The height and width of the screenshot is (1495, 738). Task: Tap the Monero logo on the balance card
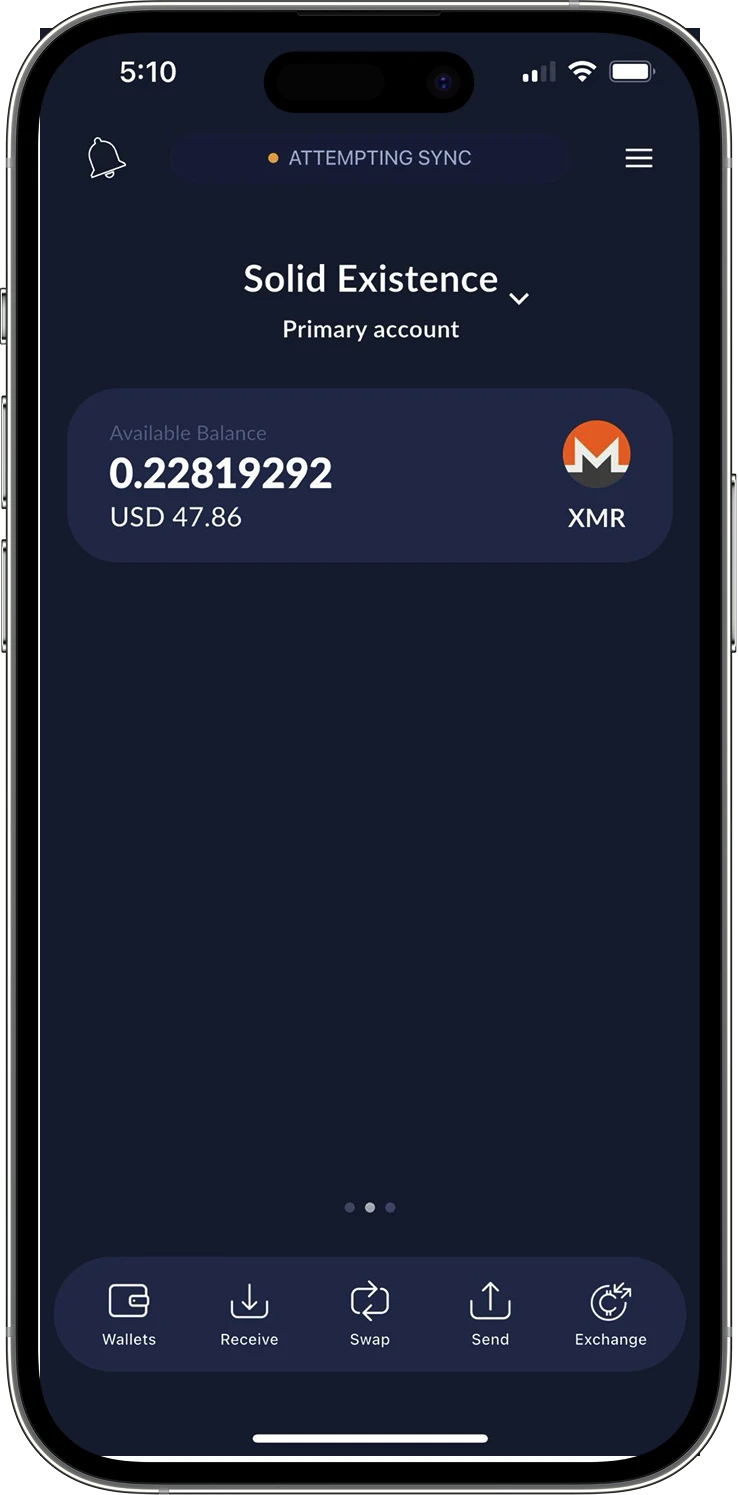[x=596, y=453]
